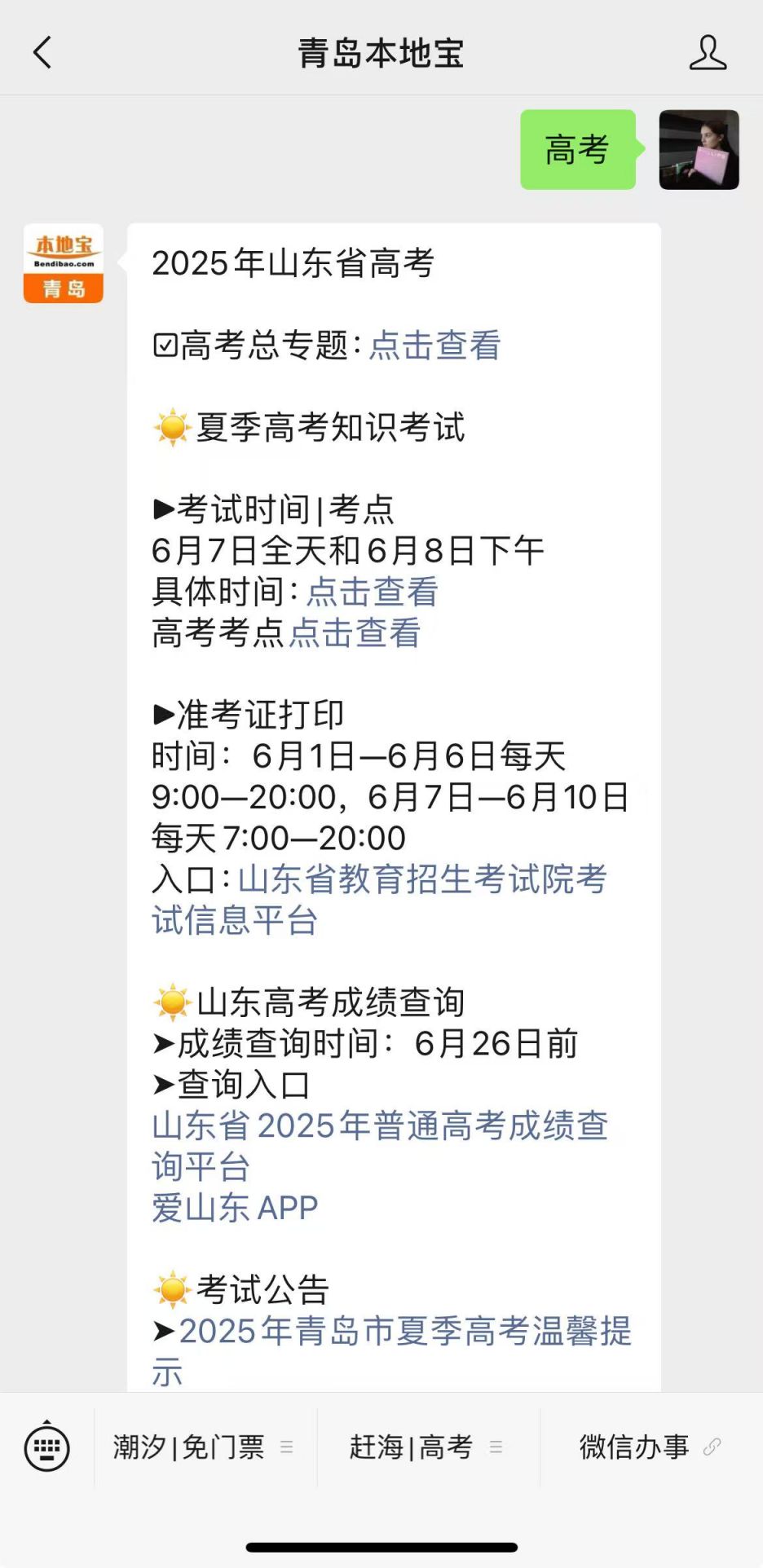The width and height of the screenshot is (763, 1568).
Task: Open the 微信办事 menu link
Action: pos(650,1447)
